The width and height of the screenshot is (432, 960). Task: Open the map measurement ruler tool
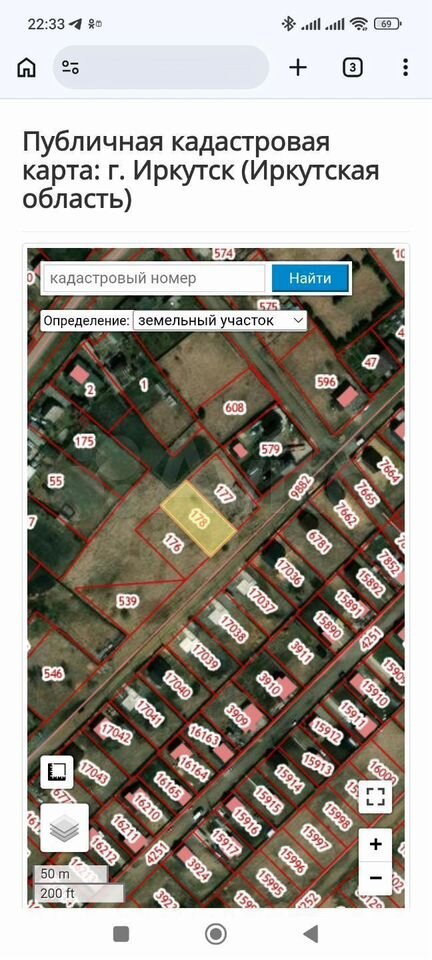point(57,771)
